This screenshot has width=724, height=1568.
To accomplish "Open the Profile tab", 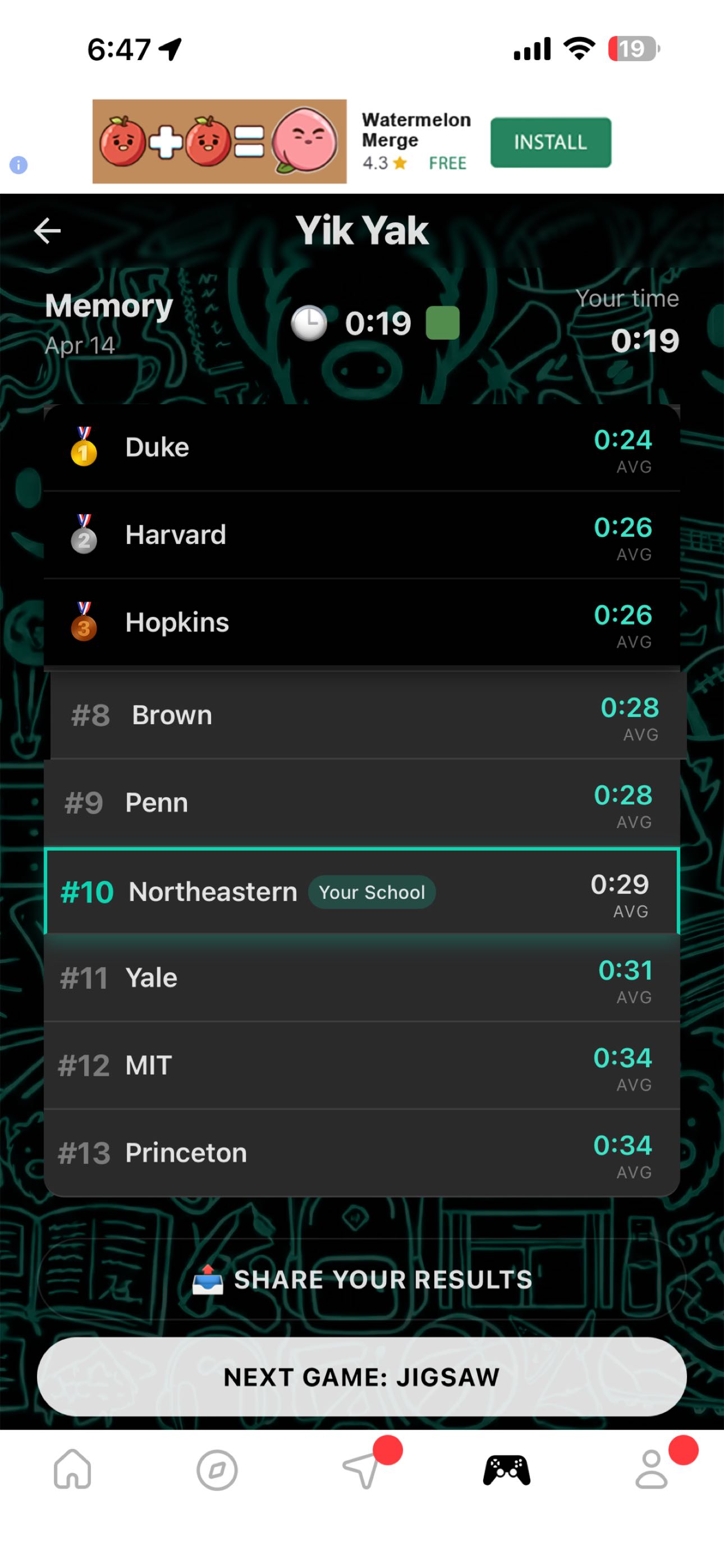I will pyautogui.click(x=651, y=1470).
